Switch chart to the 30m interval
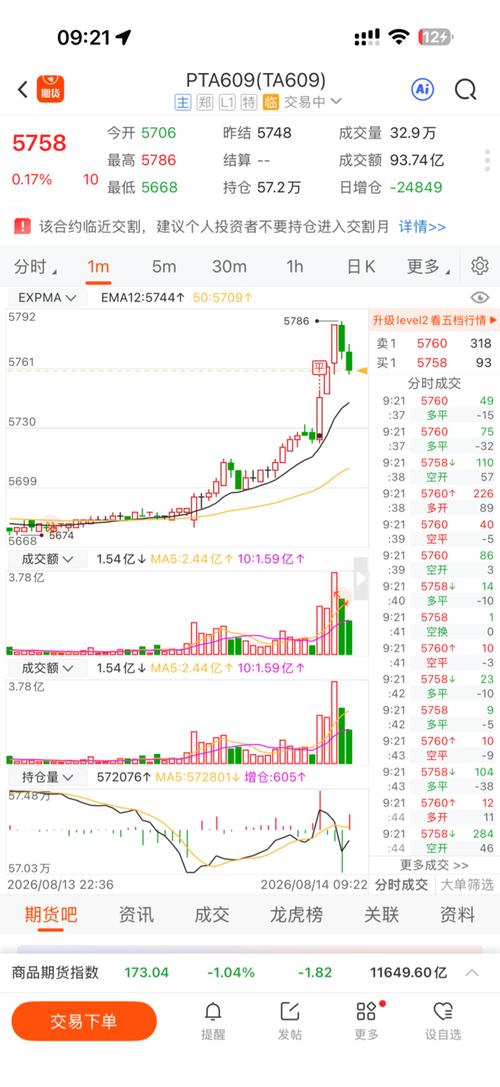Viewport: 500px width, 1087px height. click(230, 266)
